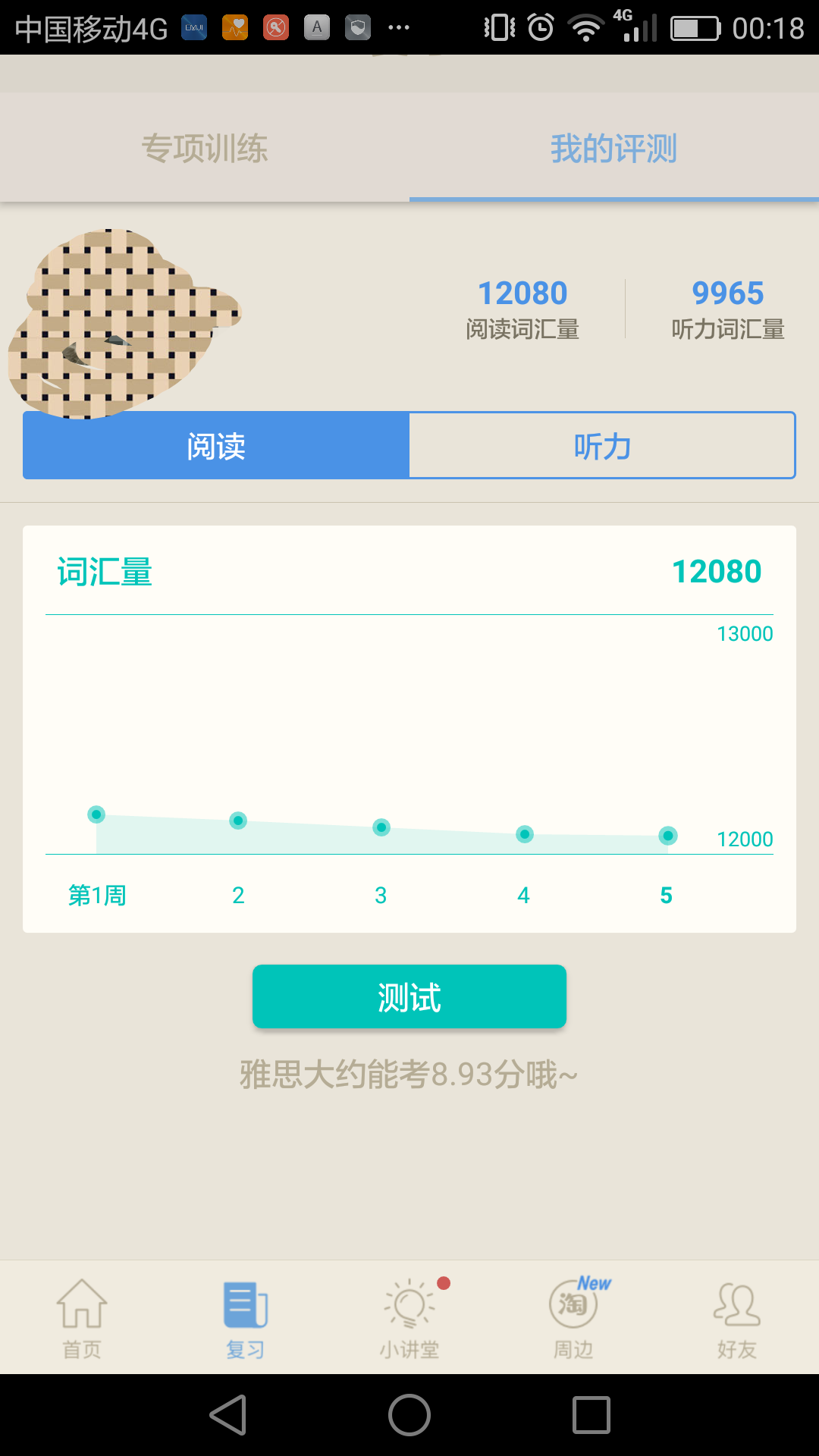Click the 12080 阅读词汇量 stat
The width and height of the screenshot is (819, 1456).
point(522,307)
